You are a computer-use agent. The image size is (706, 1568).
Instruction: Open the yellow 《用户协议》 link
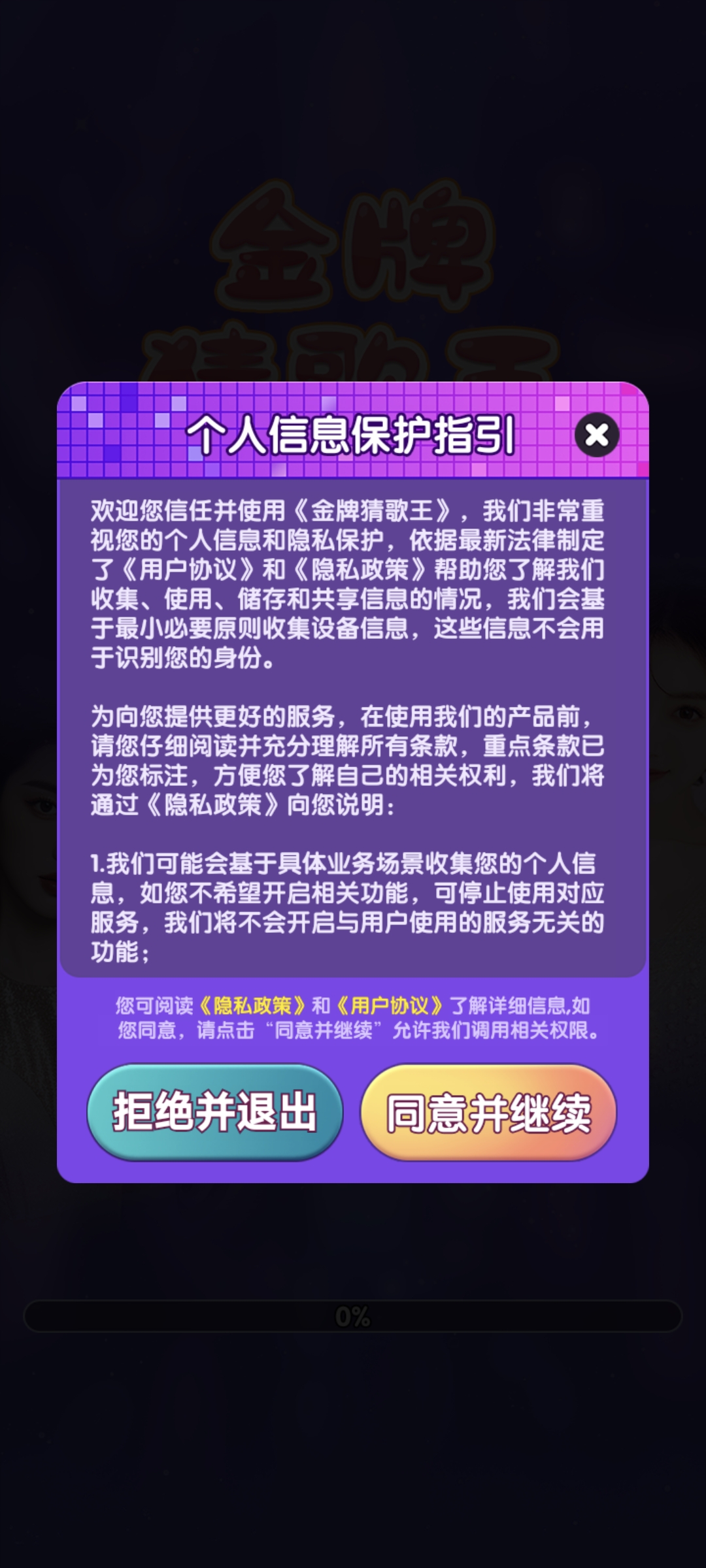tap(390, 1005)
